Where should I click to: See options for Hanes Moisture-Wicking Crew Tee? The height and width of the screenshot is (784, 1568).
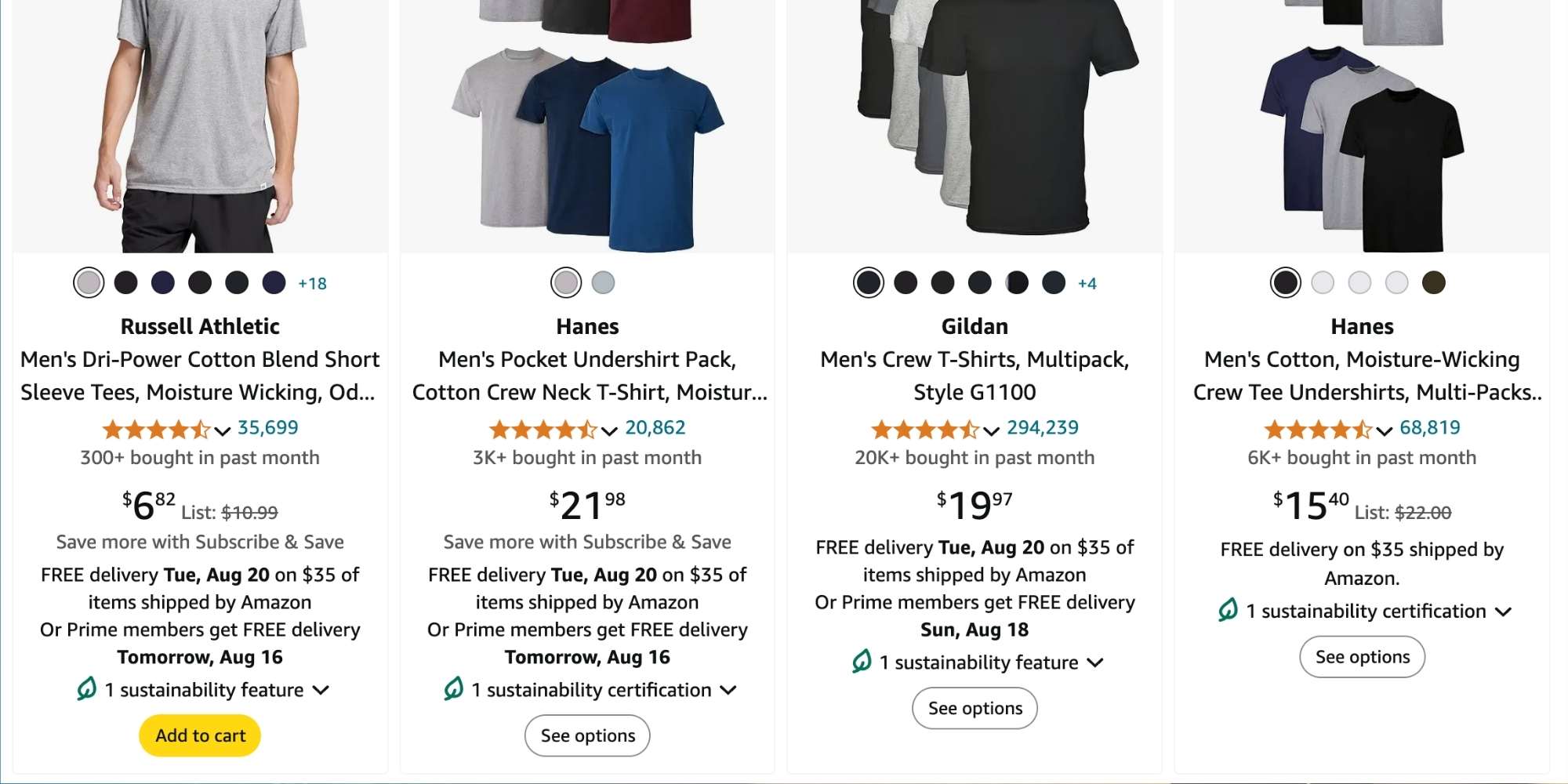click(x=1362, y=657)
